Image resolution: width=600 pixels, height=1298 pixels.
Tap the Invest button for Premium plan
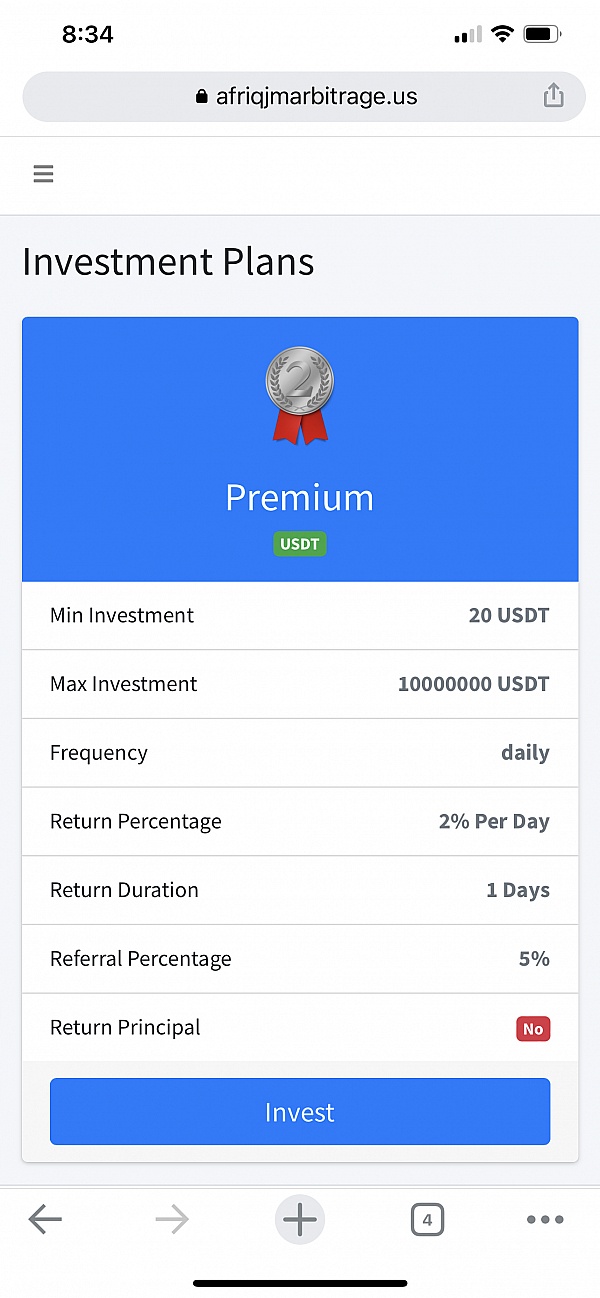tap(300, 1111)
